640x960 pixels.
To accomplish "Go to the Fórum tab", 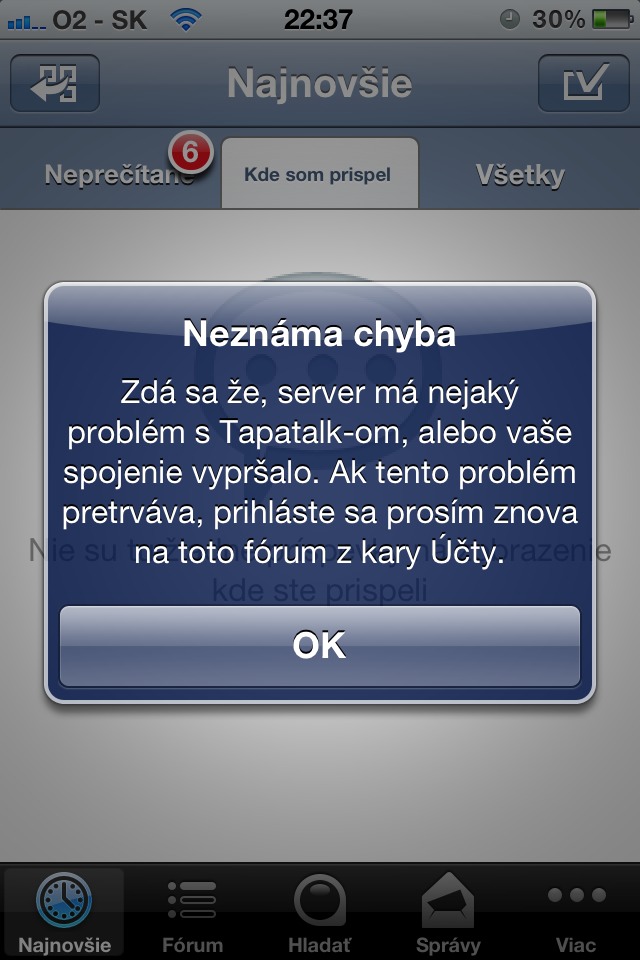I will tap(192, 912).
